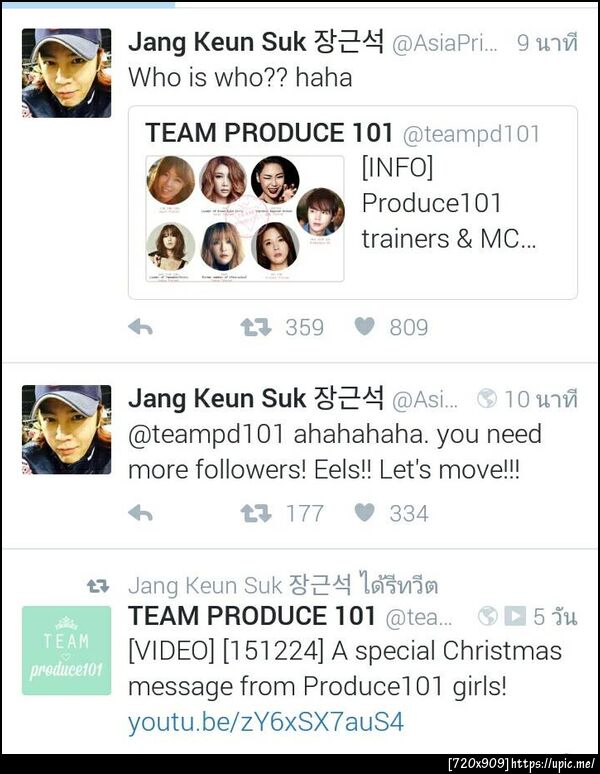Retweet the "Who is who?? haha" tweet

[255, 327]
